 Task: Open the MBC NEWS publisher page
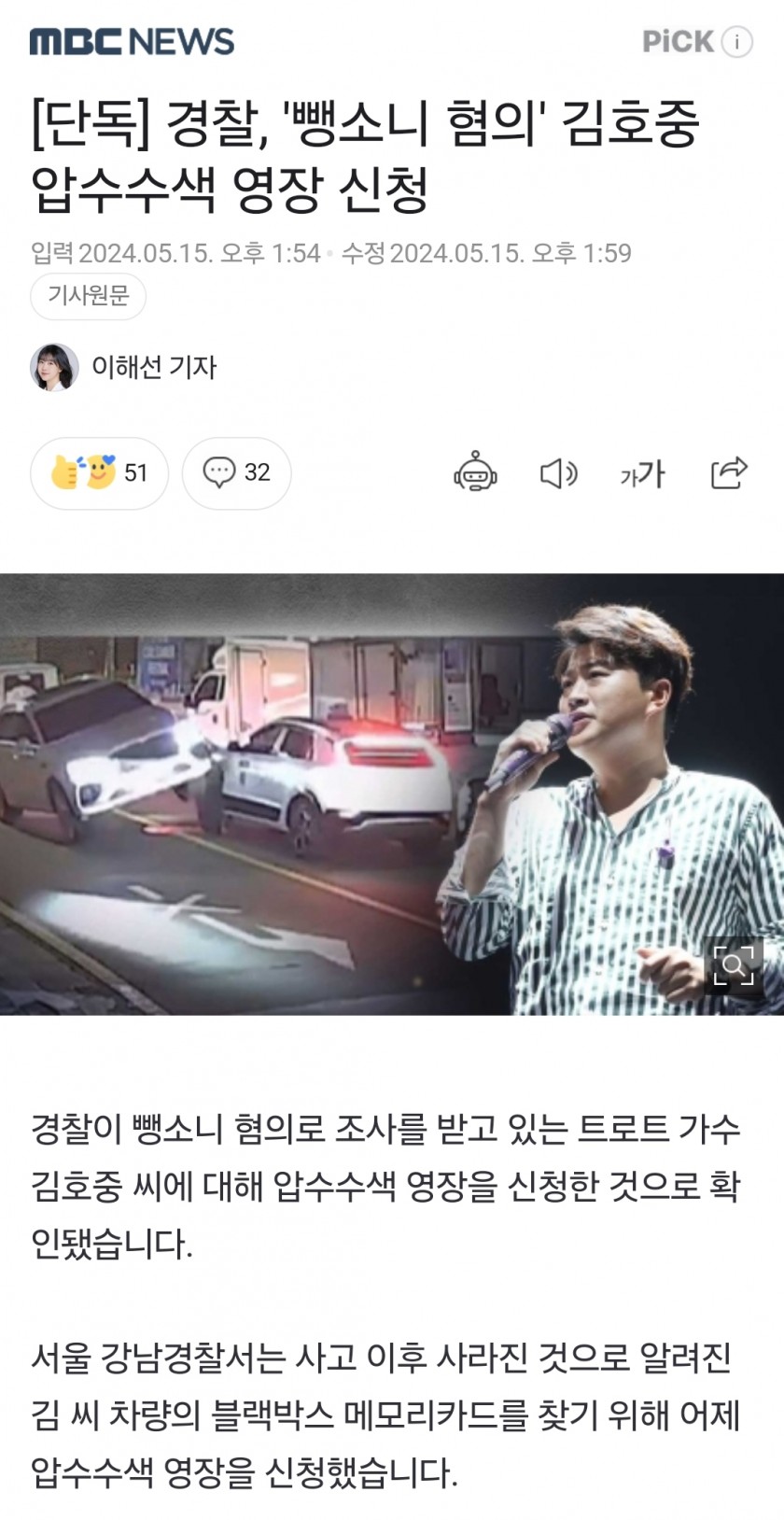coord(132,42)
